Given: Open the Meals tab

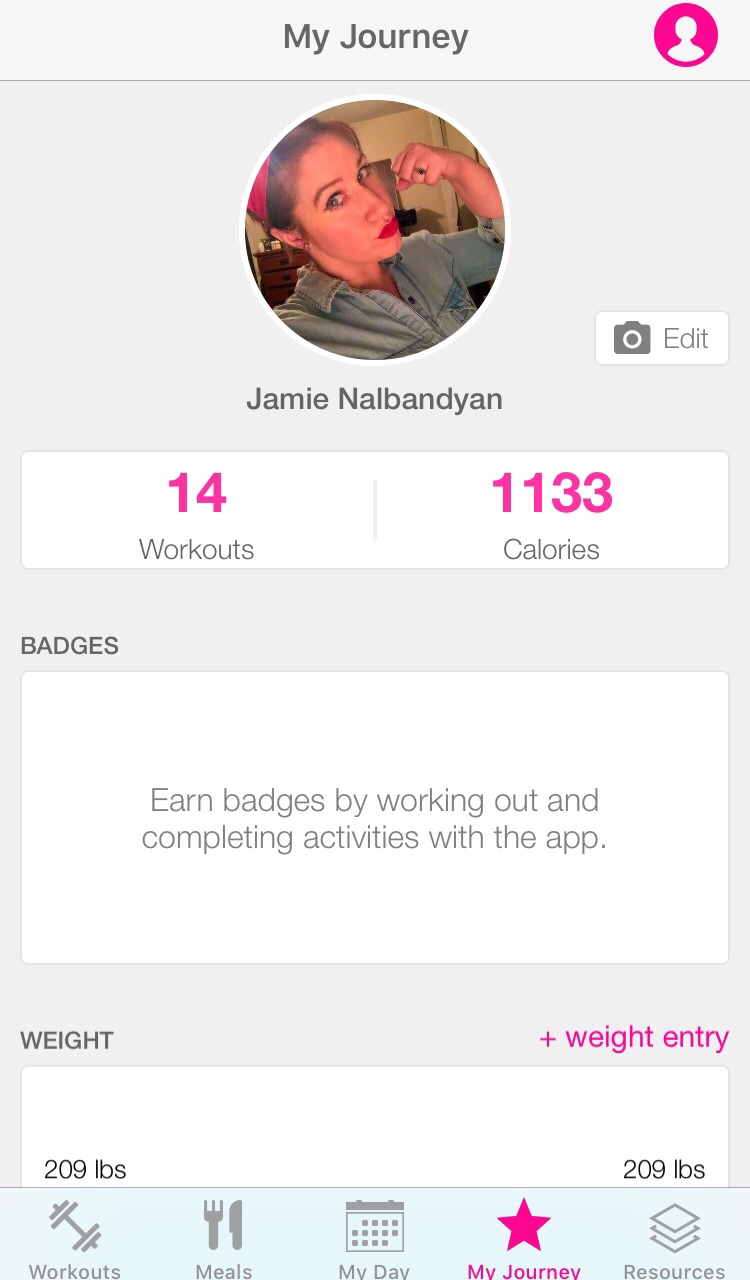Looking at the screenshot, I should [x=224, y=1238].
